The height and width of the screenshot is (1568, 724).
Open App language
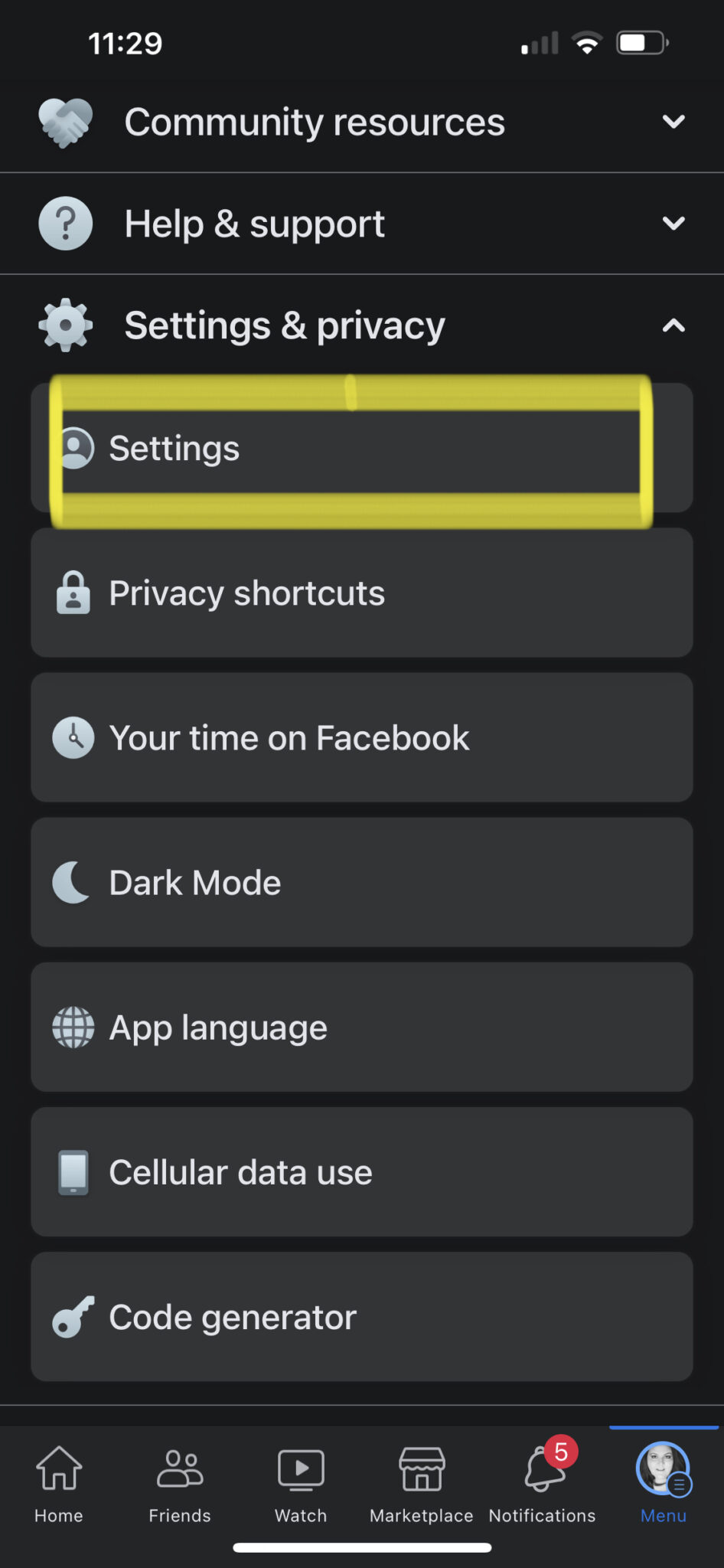coord(362,1027)
